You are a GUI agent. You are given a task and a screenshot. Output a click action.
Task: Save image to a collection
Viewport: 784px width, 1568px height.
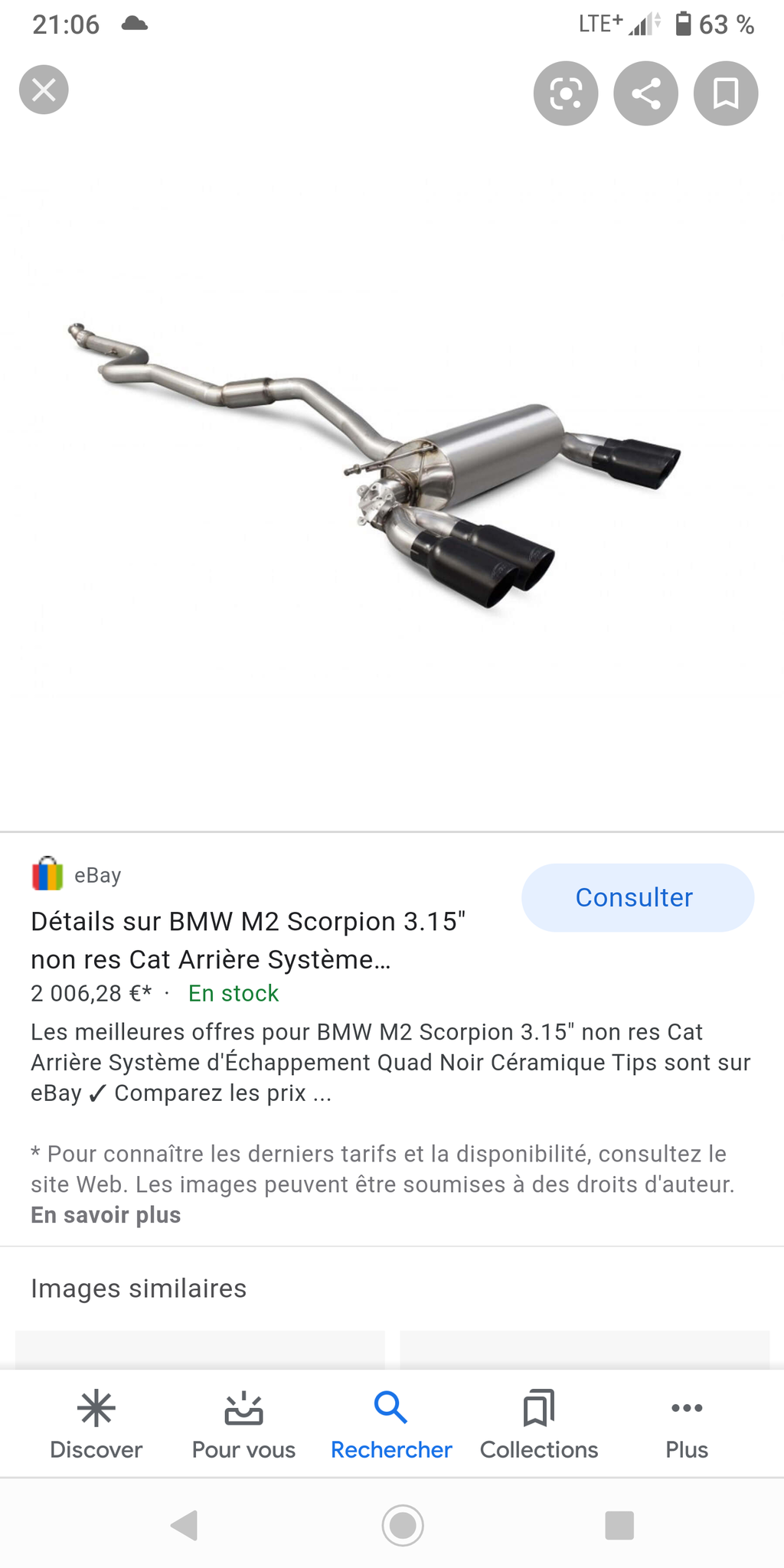[726, 93]
